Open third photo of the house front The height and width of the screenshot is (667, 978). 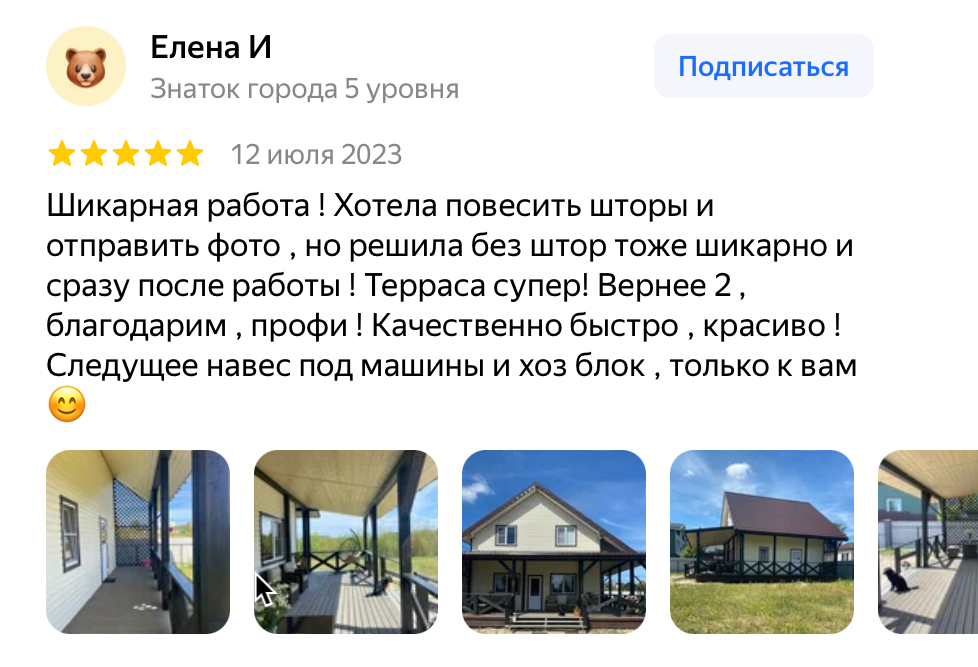tap(553, 541)
